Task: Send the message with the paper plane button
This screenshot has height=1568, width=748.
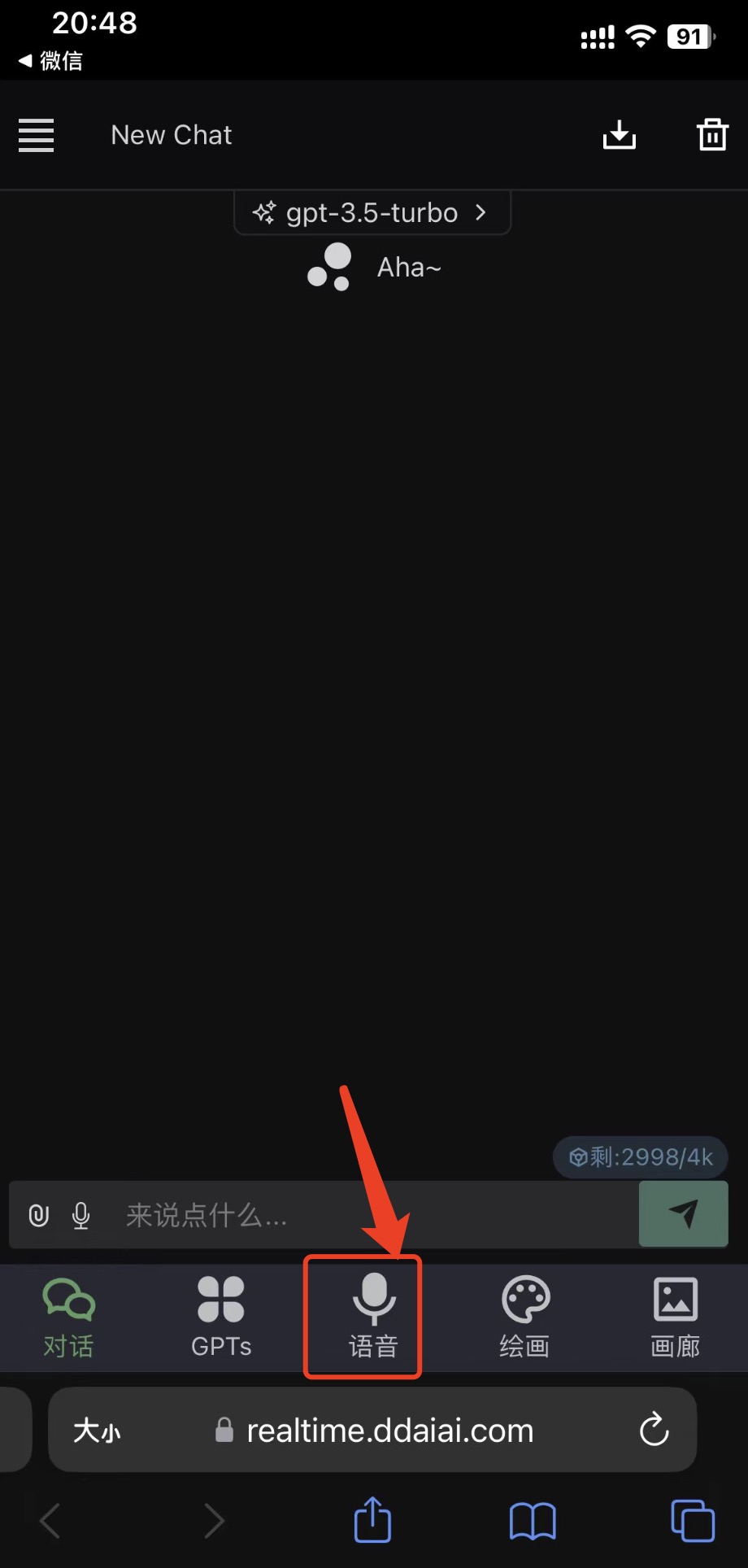Action: pyautogui.click(x=683, y=1213)
